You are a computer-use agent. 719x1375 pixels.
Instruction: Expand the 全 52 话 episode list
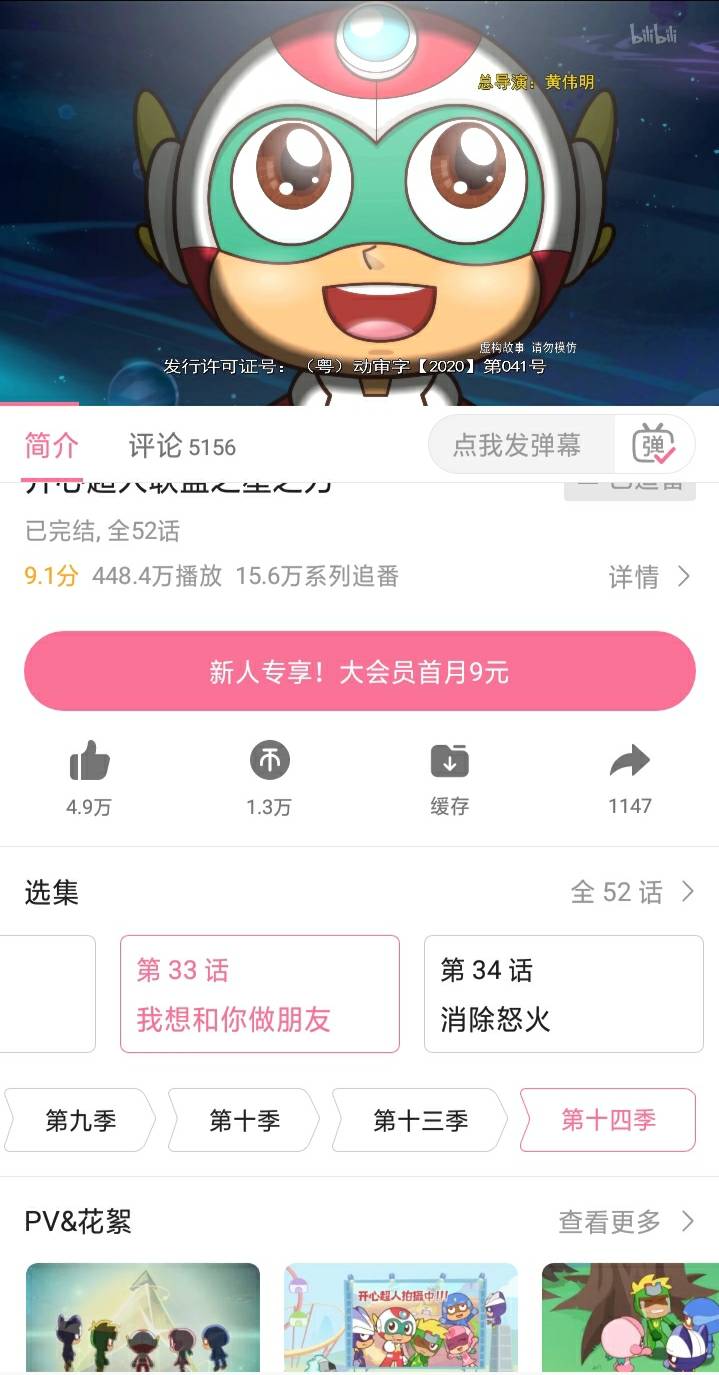pos(632,892)
